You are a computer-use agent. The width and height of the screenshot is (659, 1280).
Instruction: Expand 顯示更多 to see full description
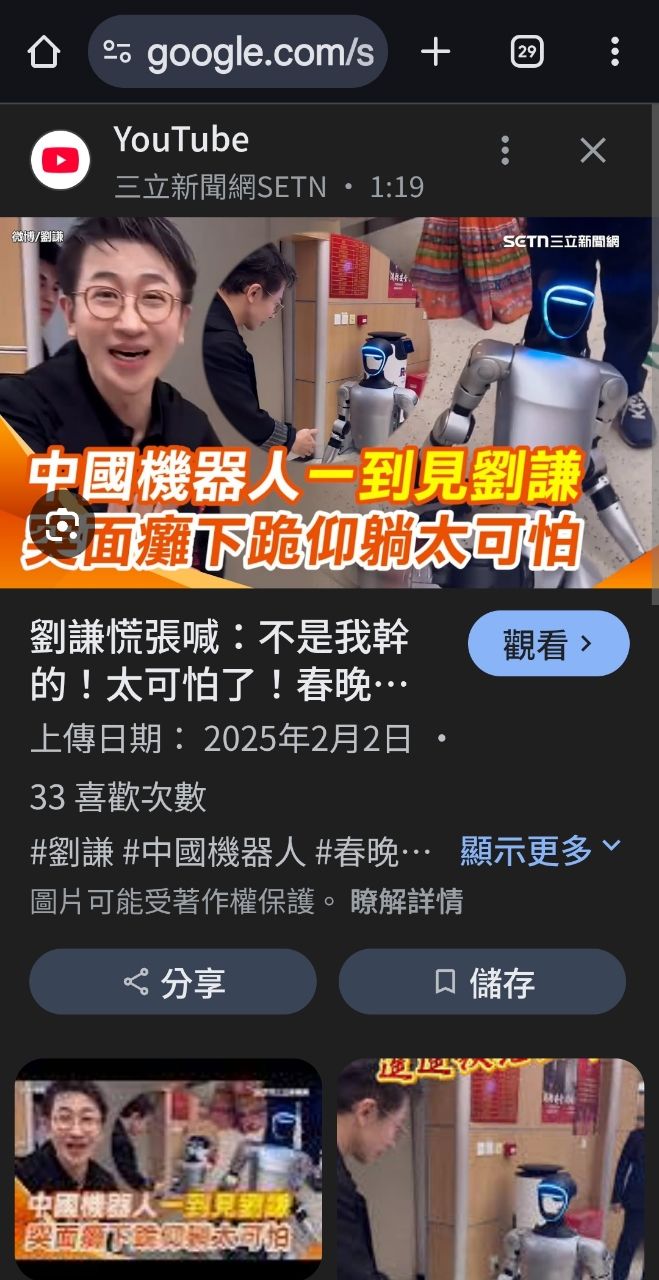click(x=540, y=851)
